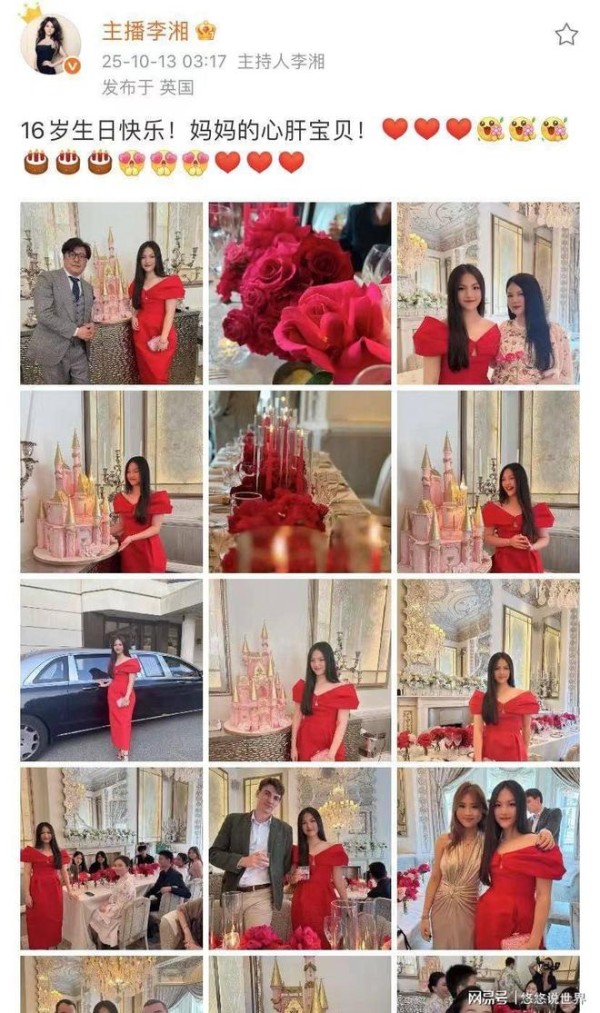Open the photo with the gold-dress woman
The width and height of the screenshot is (600, 1013).
(487, 857)
